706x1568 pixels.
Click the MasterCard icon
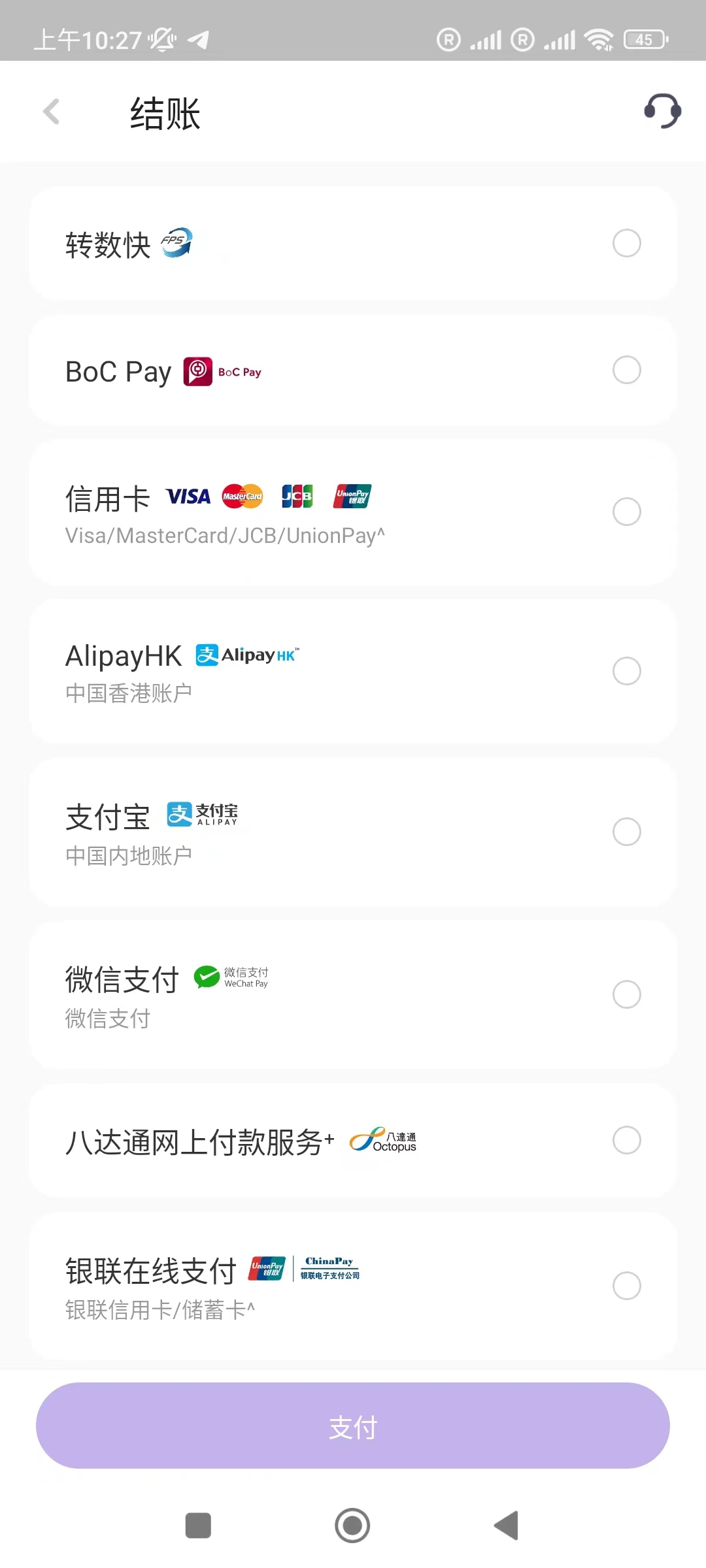(242, 497)
